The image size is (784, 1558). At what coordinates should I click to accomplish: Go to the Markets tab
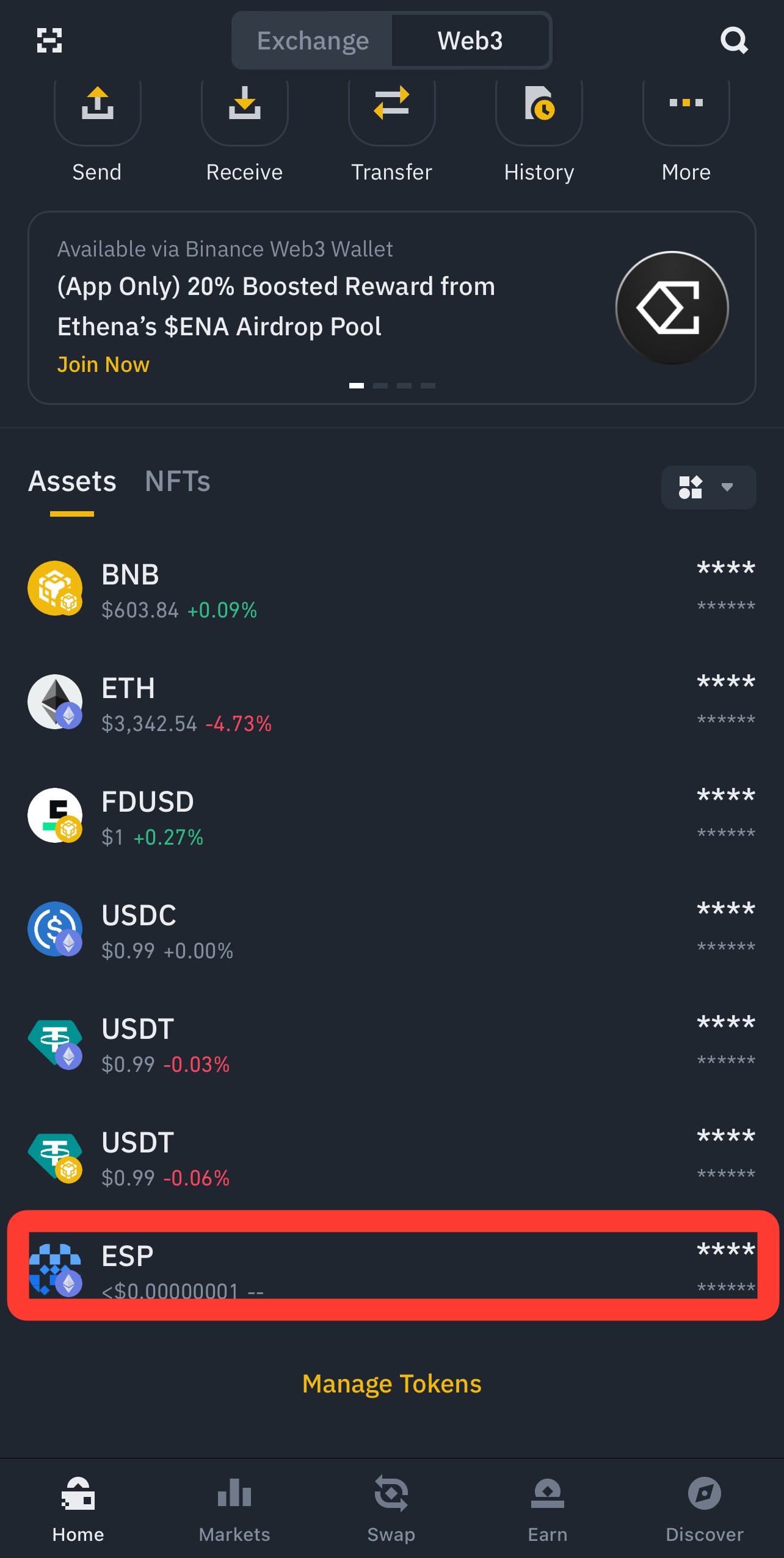[x=234, y=1507]
